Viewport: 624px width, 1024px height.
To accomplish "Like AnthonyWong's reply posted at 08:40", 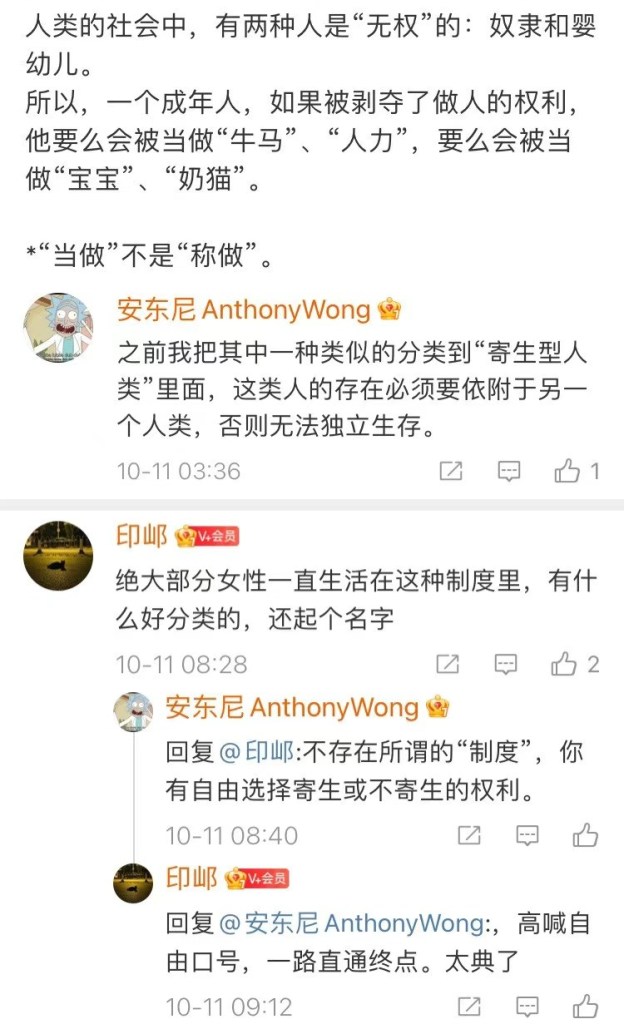I will click(x=585, y=835).
